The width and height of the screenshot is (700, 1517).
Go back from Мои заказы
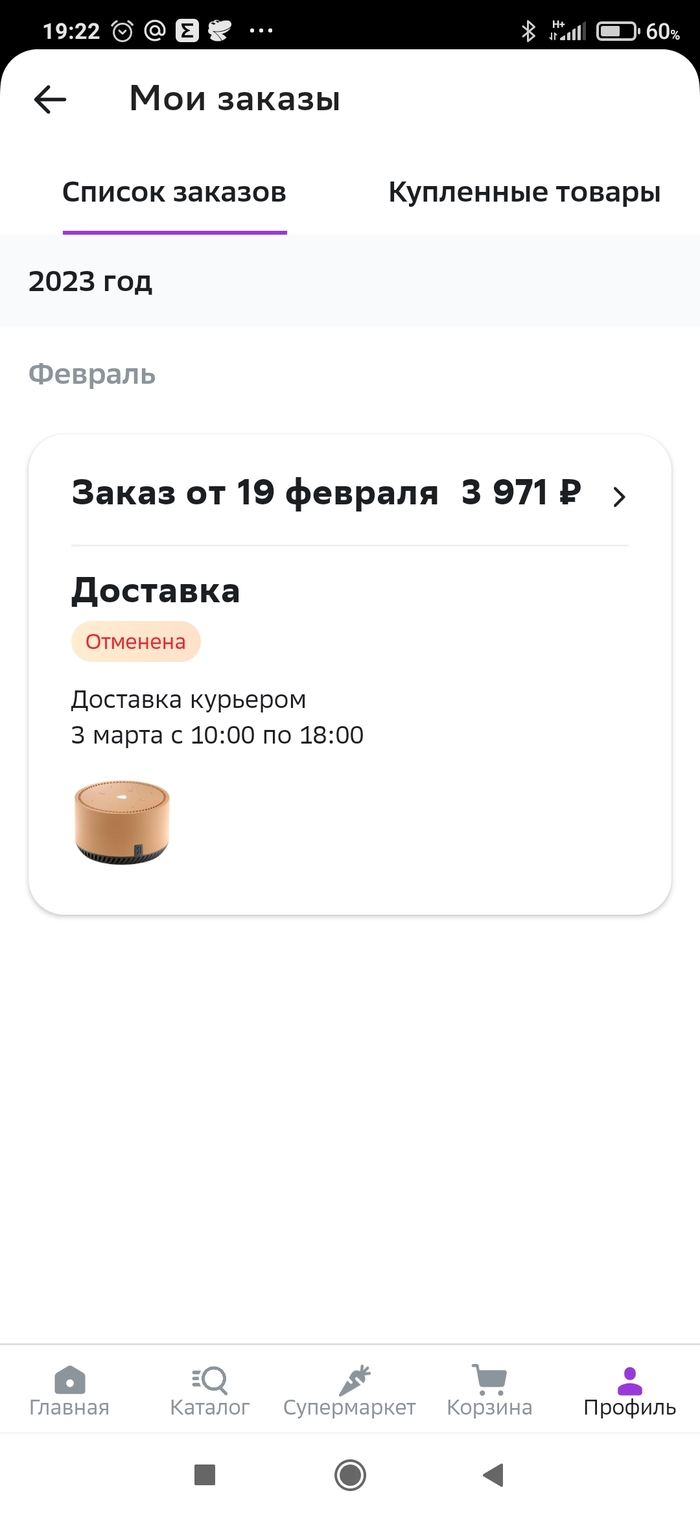click(x=50, y=99)
